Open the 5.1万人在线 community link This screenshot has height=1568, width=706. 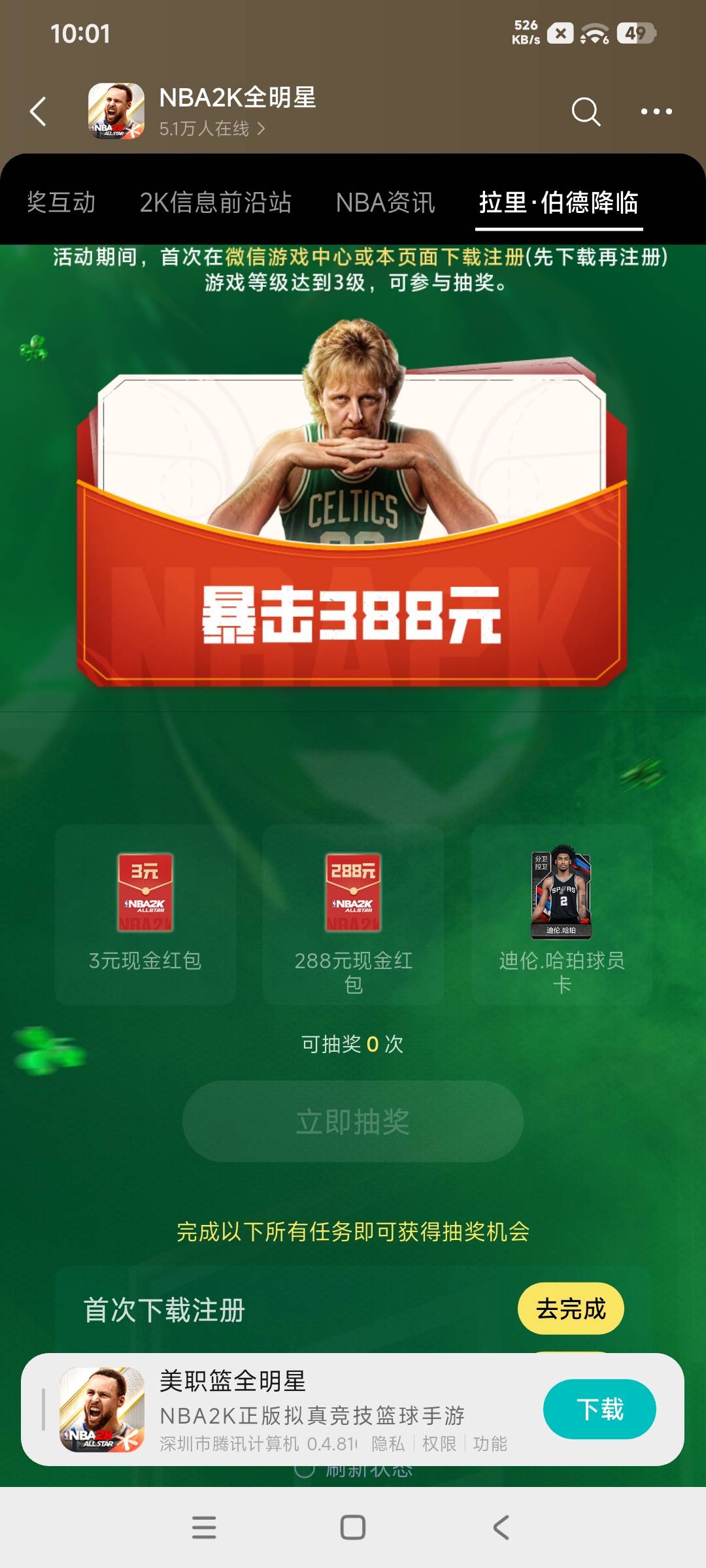212,129
